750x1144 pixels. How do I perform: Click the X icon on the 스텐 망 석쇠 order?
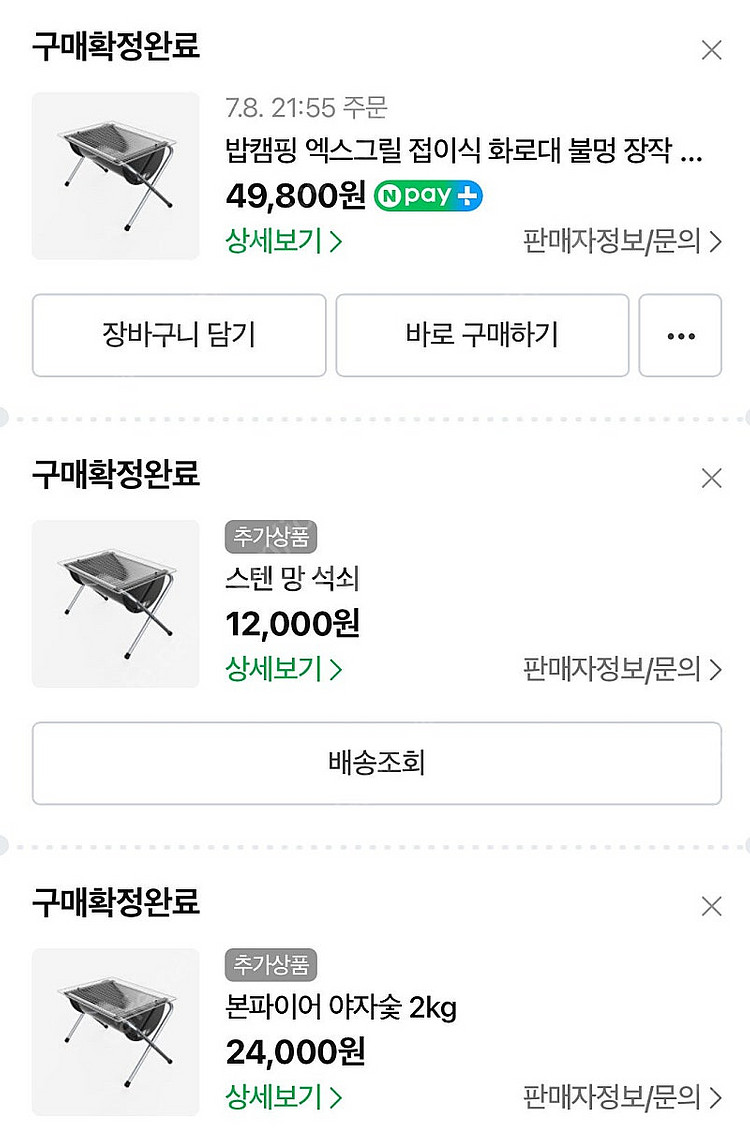[711, 478]
